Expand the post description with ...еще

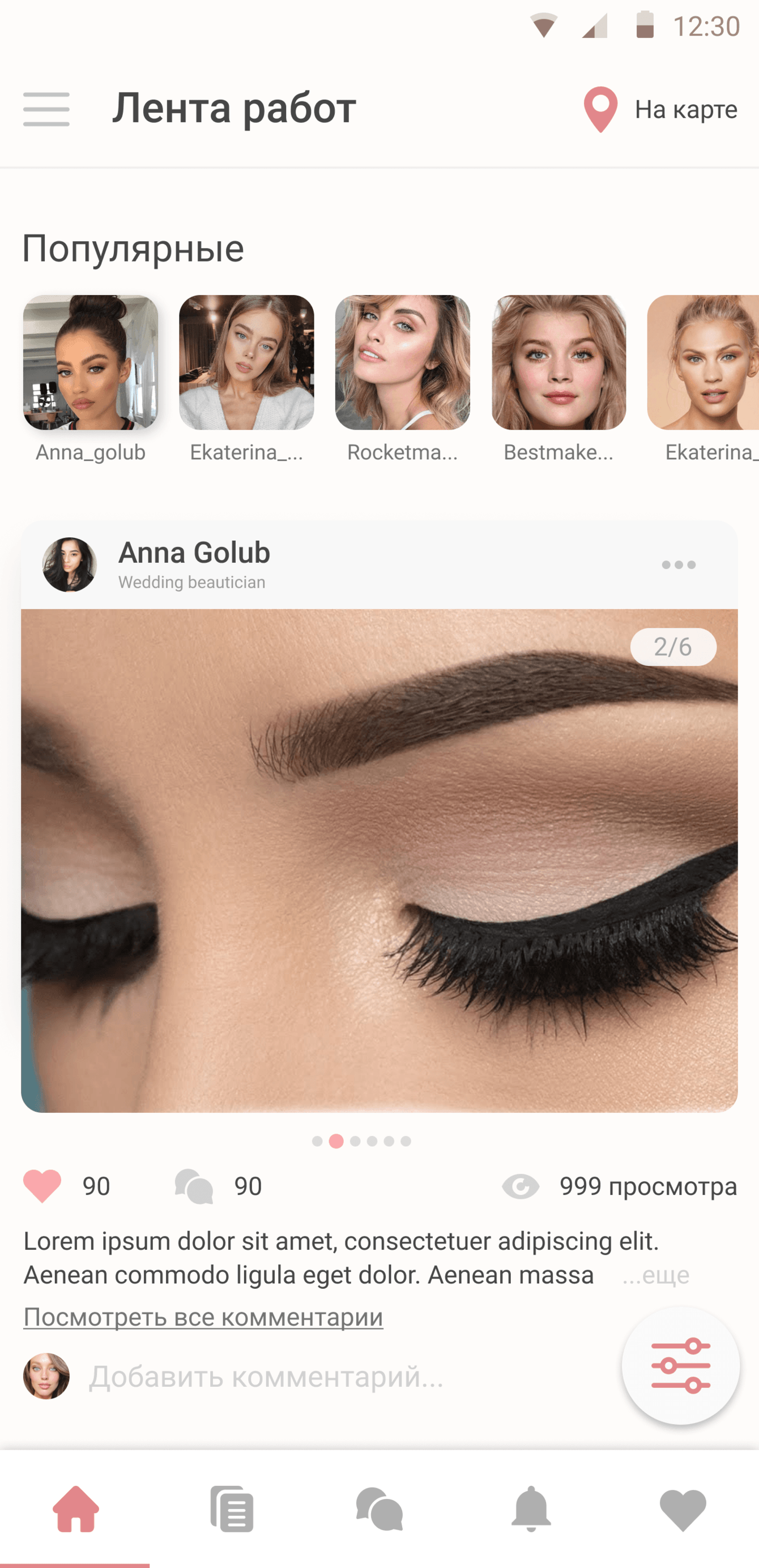[x=655, y=1275]
